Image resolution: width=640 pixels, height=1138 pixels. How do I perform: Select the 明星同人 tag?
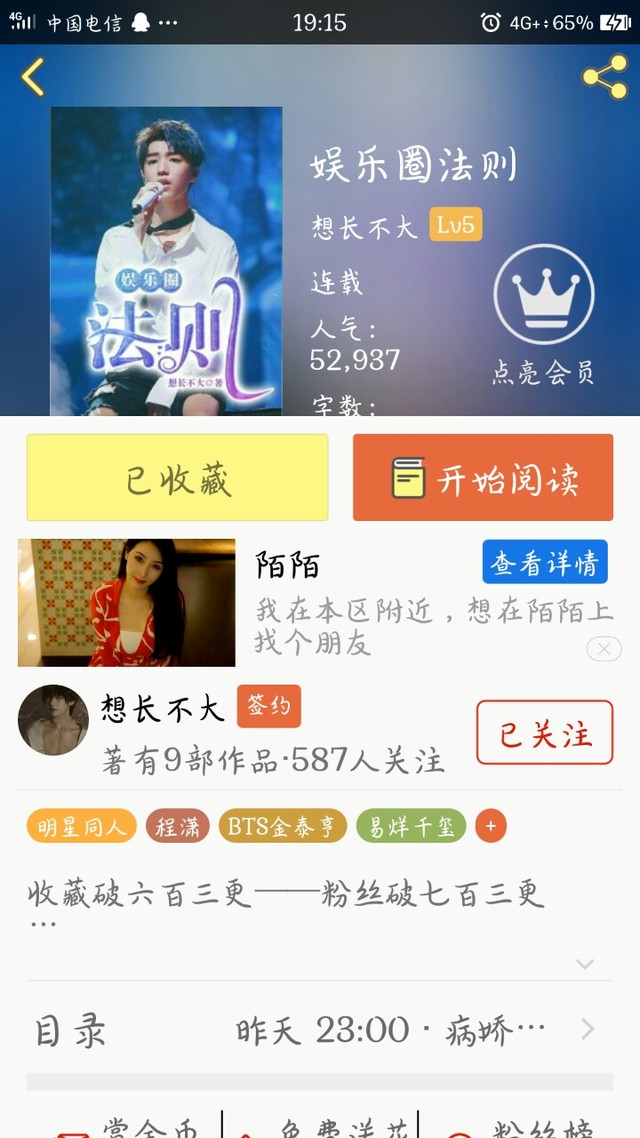[81, 826]
